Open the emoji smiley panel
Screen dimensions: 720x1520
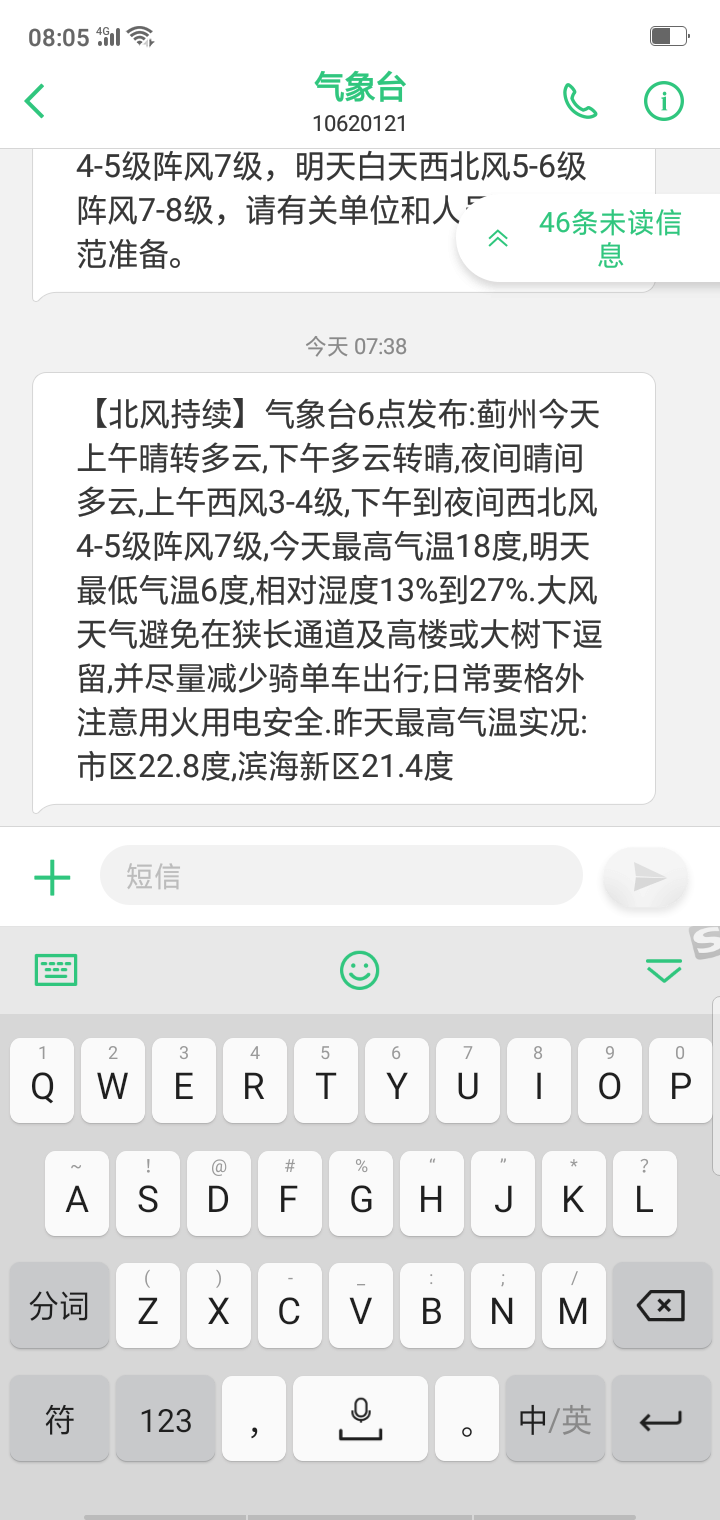coord(359,969)
